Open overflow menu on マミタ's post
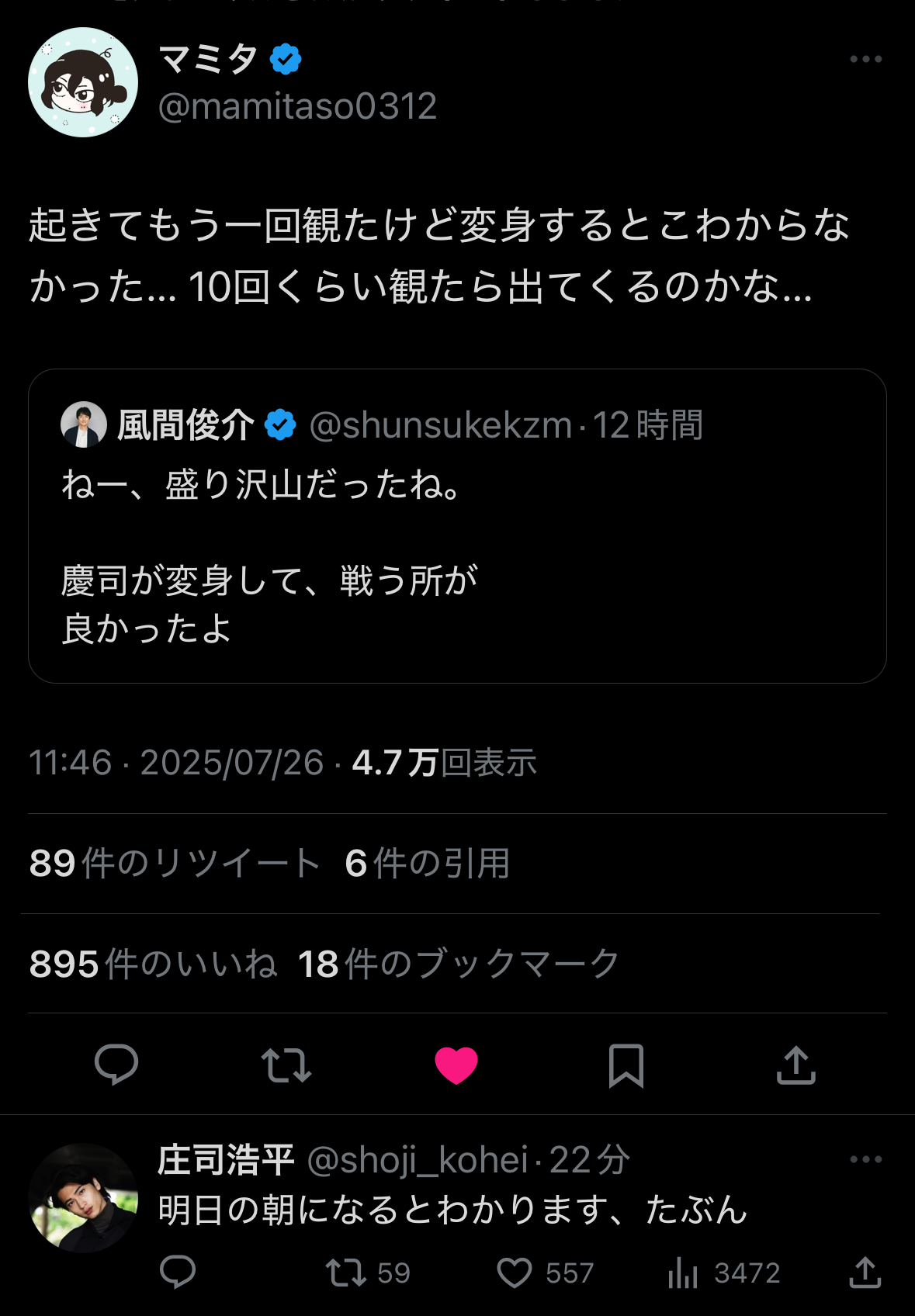The width and height of the screenshot is (915, 1316). point(865,59)
